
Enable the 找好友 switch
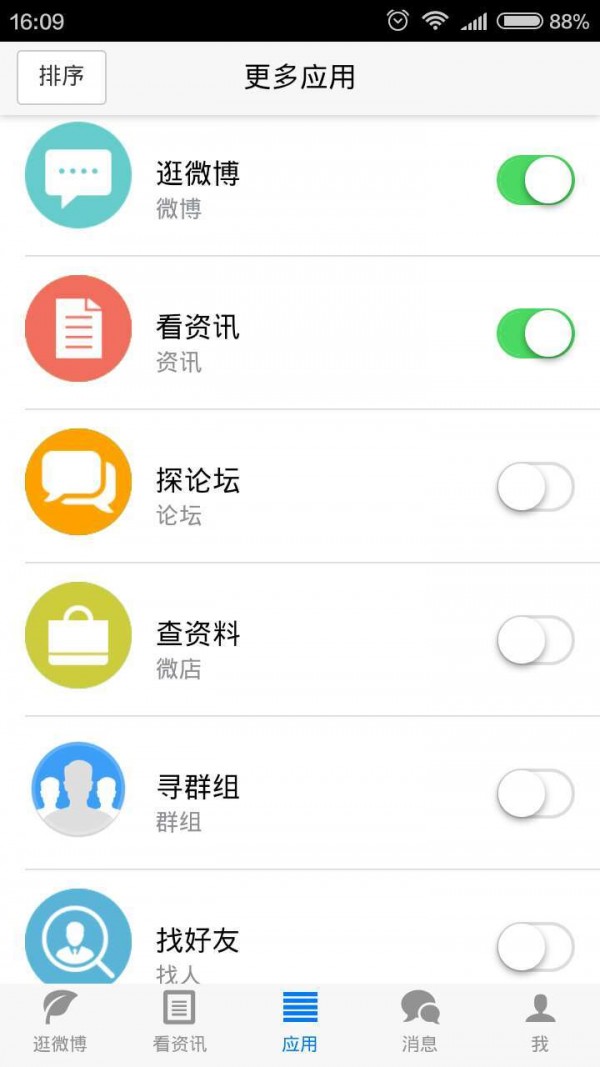535,947
